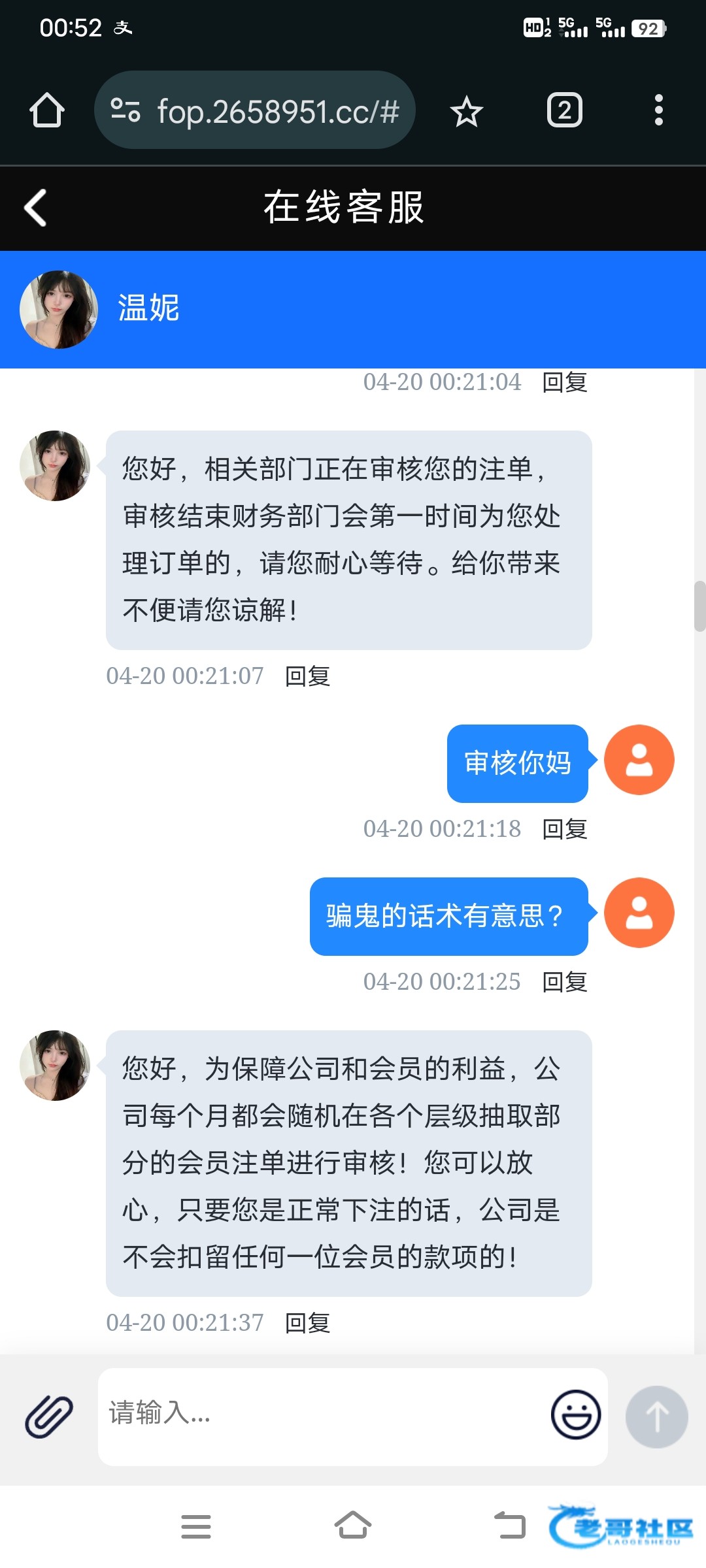Send the message with the arrow button
Screen dimensions: 706x1568
[656, 1416]
